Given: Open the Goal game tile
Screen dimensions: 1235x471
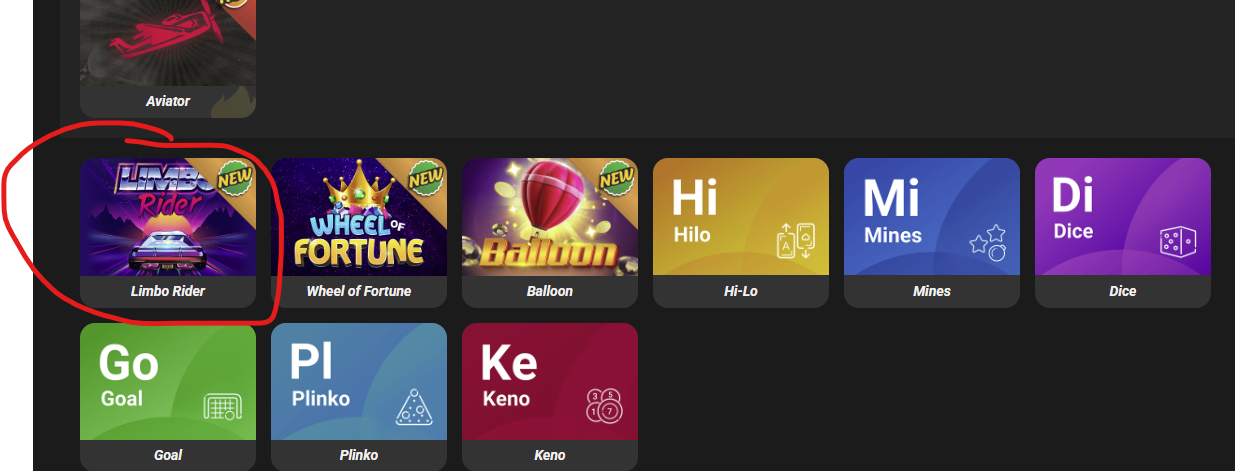Looking at the screenshot, I should click(x=168, y=390).
